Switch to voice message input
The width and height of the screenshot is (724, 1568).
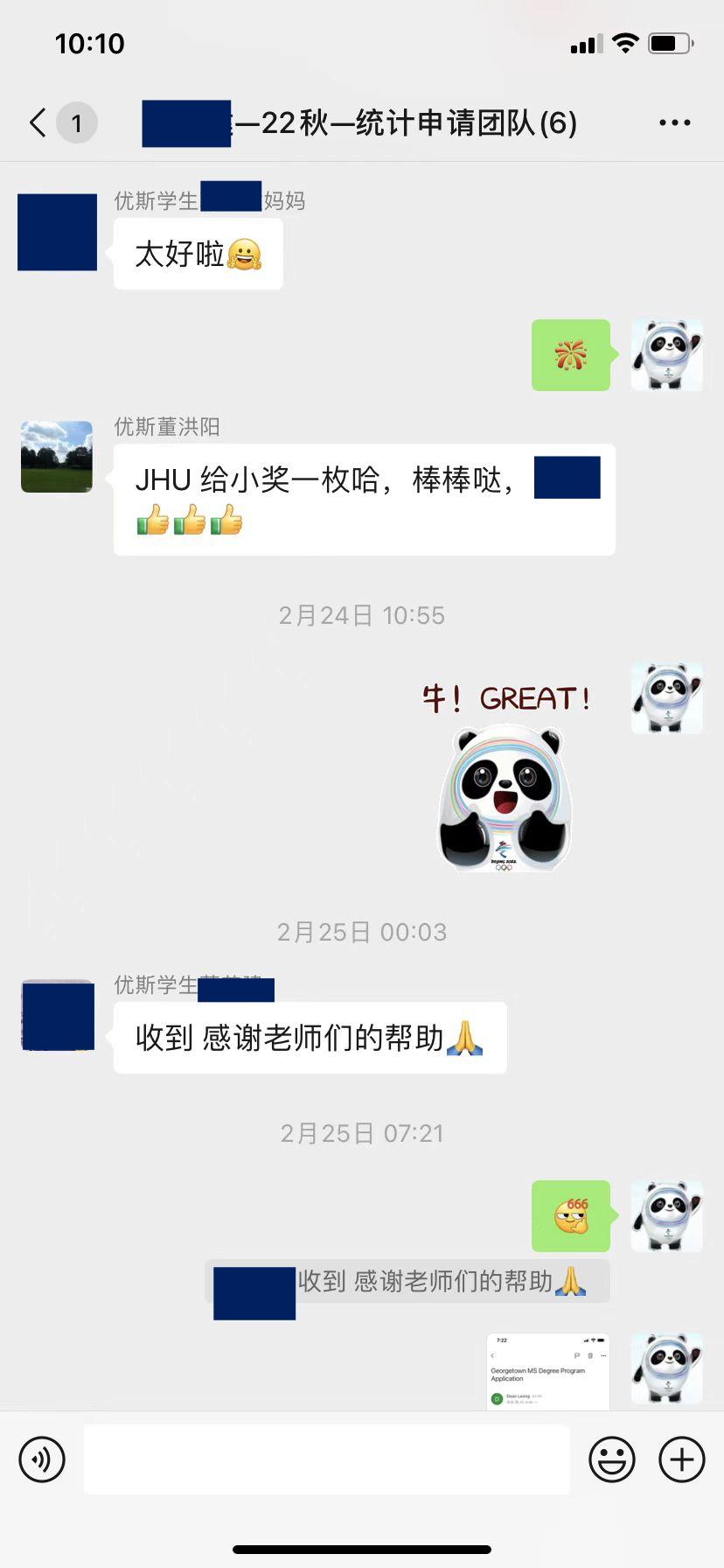pos(42,1459)
